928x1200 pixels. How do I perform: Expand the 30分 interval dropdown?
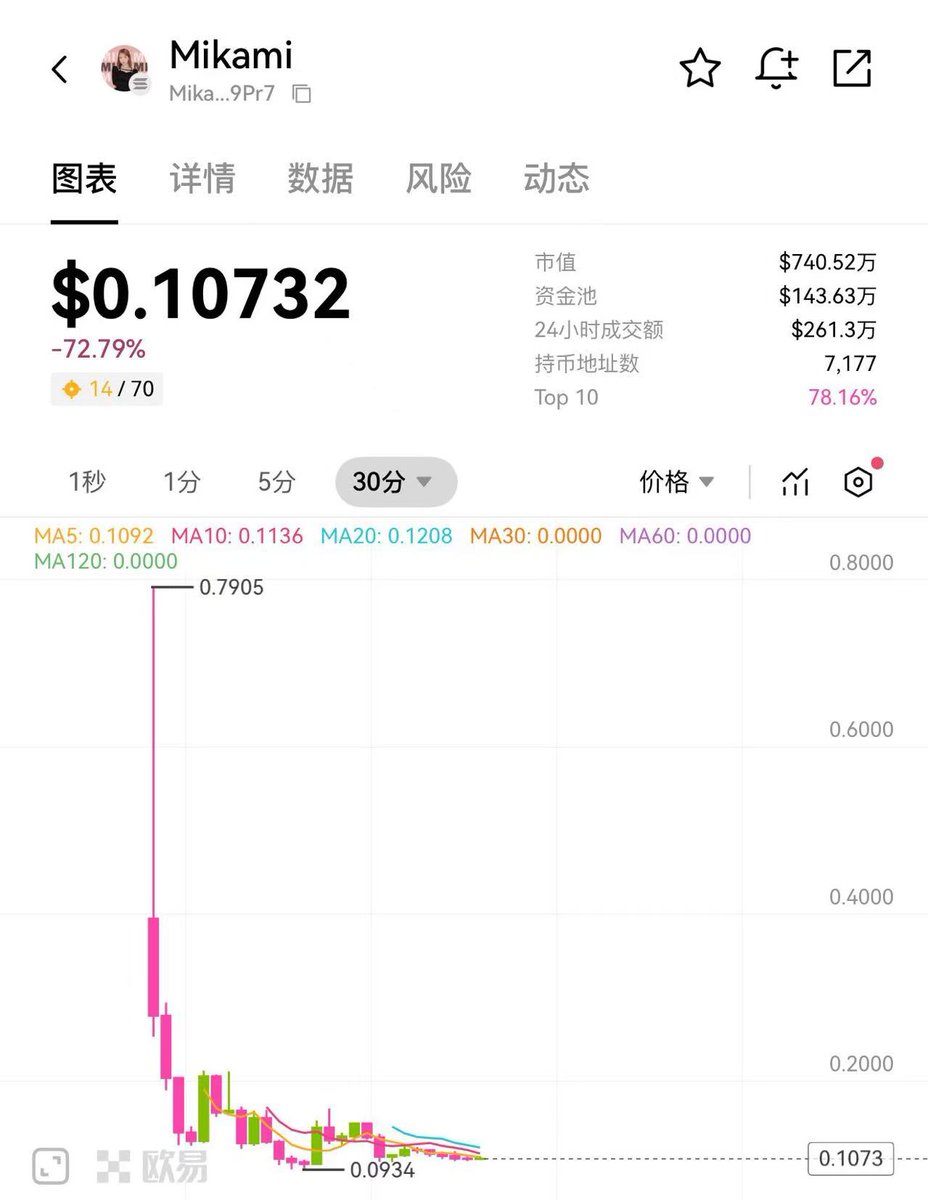pyautogui.click(x=395, y=482)
